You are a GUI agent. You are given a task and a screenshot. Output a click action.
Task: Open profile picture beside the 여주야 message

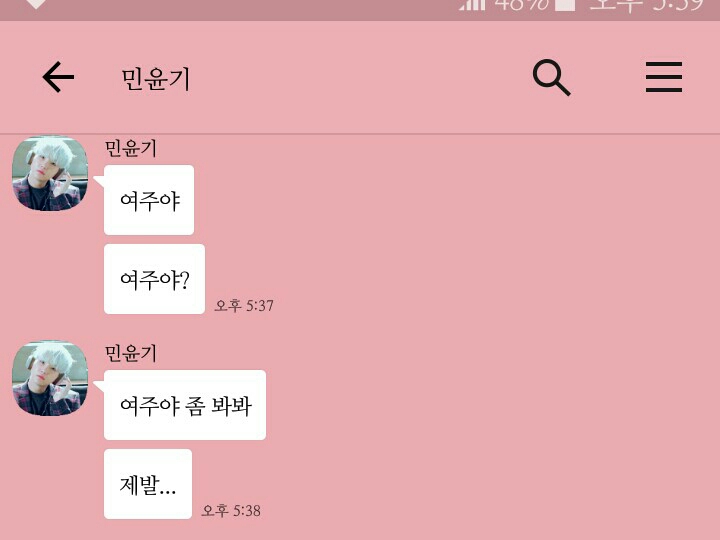point(50,174)
